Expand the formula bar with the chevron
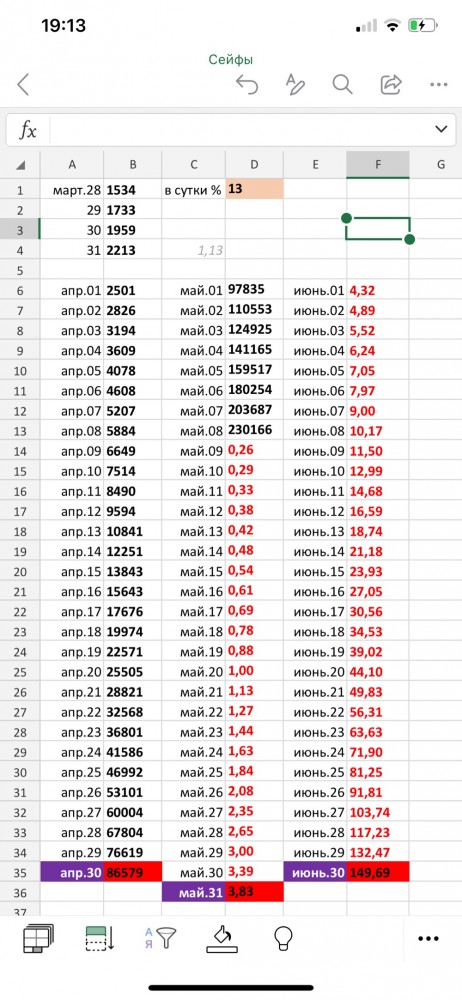 click(441, 129)
